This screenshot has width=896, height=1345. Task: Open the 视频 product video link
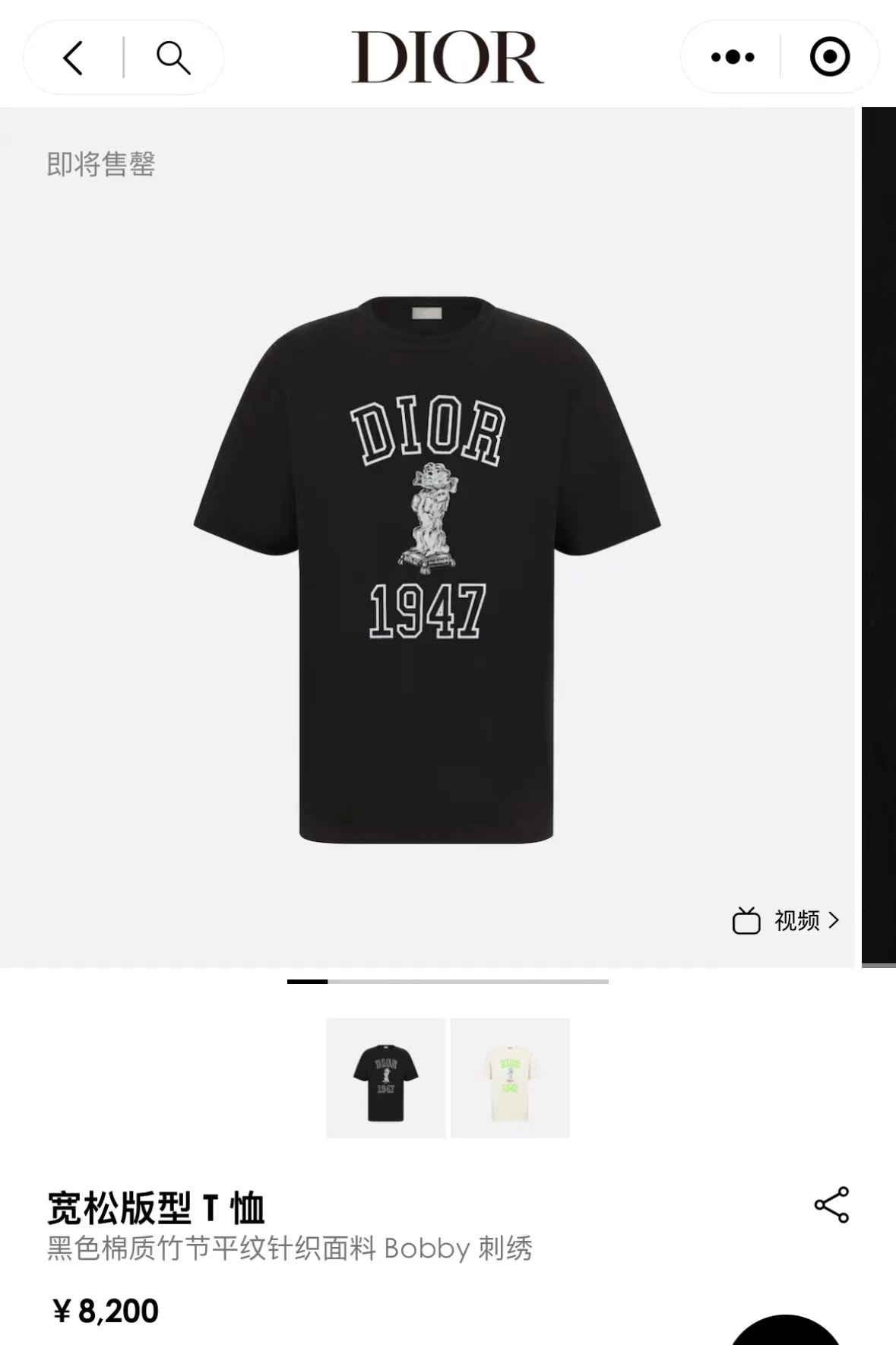[787, 920]
